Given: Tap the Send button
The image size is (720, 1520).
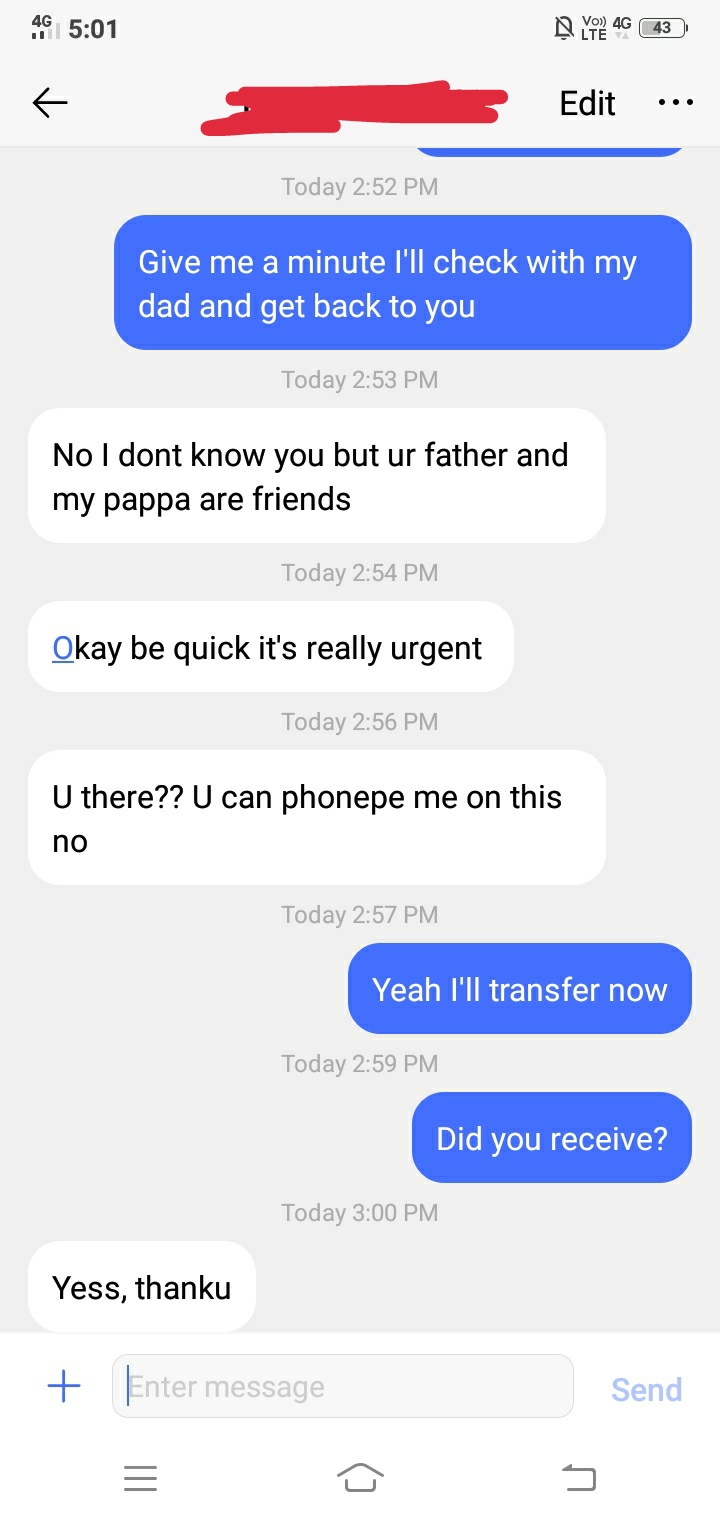Looking at the screenshot, I should pyautogui.click(x=646, y=1389).
